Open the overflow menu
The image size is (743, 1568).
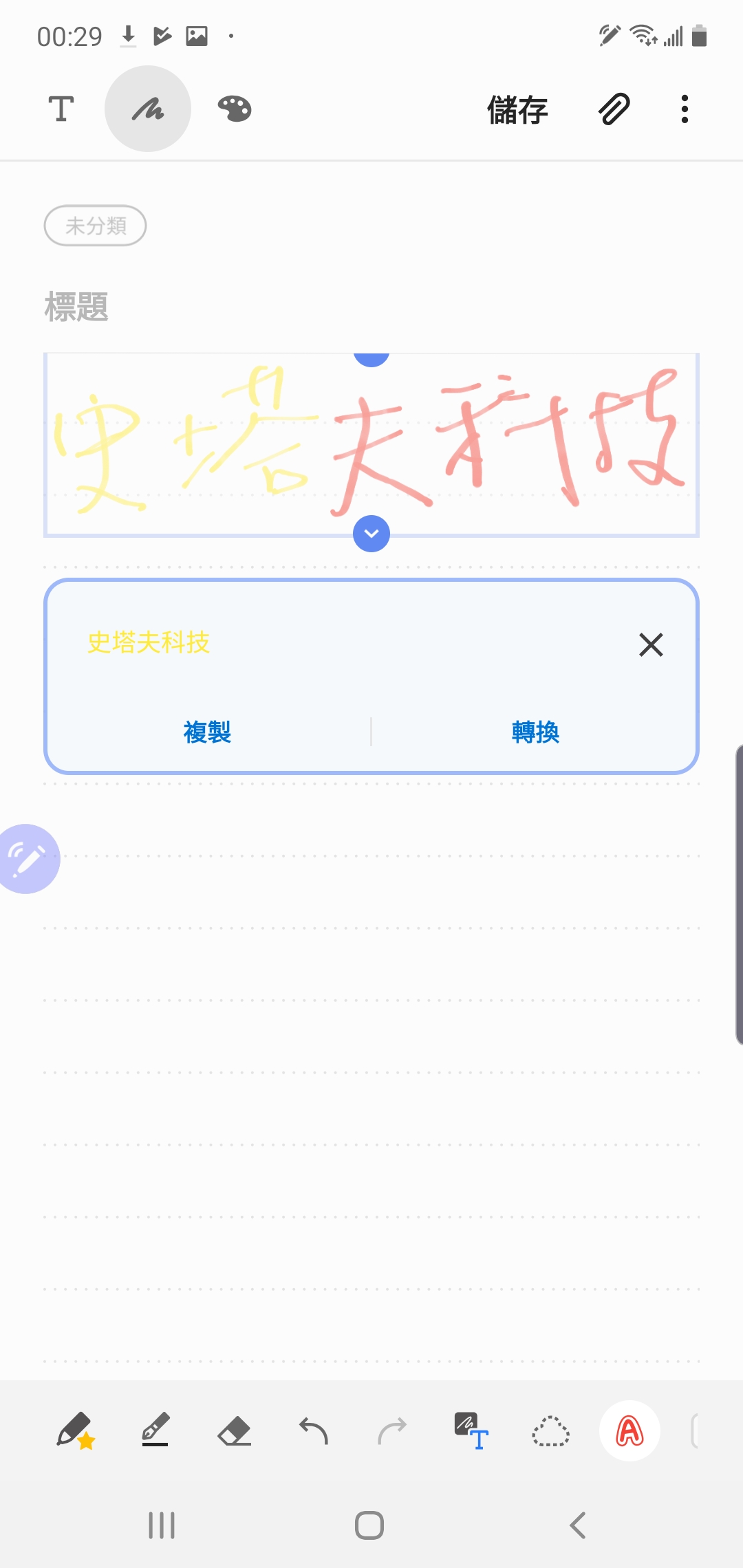(684, 109)
